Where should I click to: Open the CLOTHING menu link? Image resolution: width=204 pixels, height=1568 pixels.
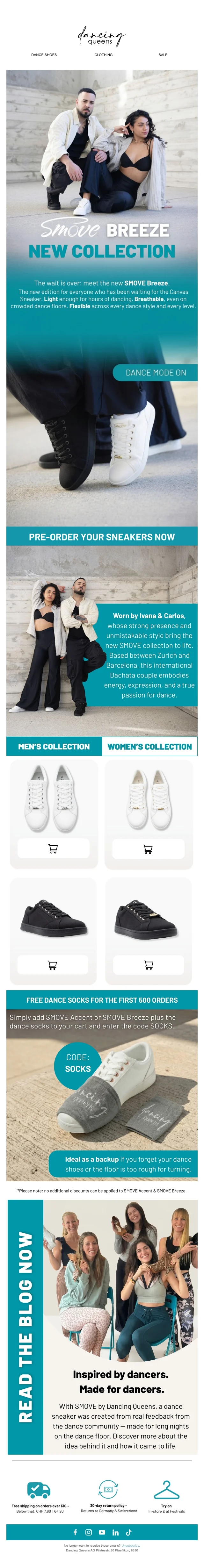[x=103, y=55]
